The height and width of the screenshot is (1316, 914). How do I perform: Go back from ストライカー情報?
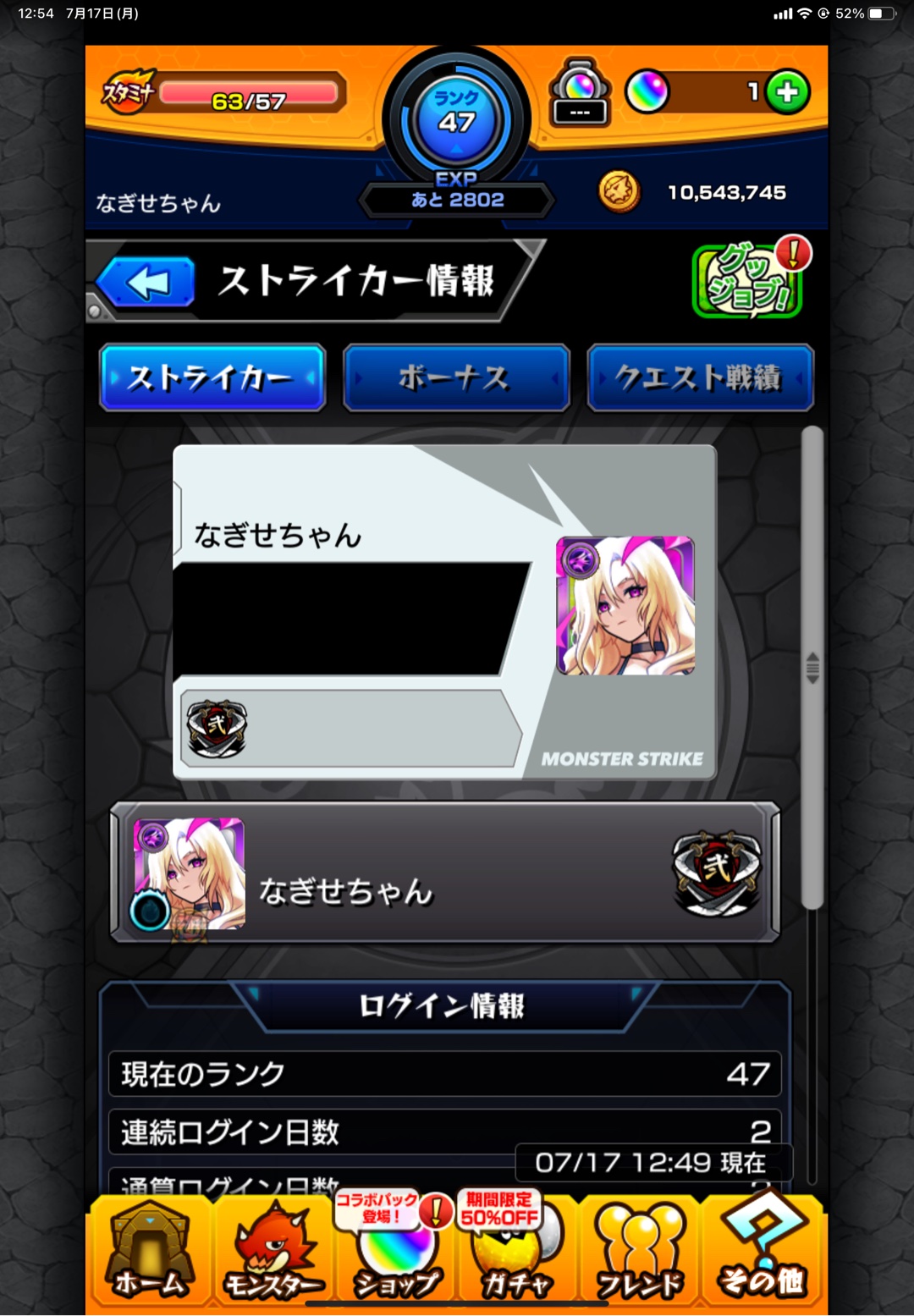[x=147, y=283]
